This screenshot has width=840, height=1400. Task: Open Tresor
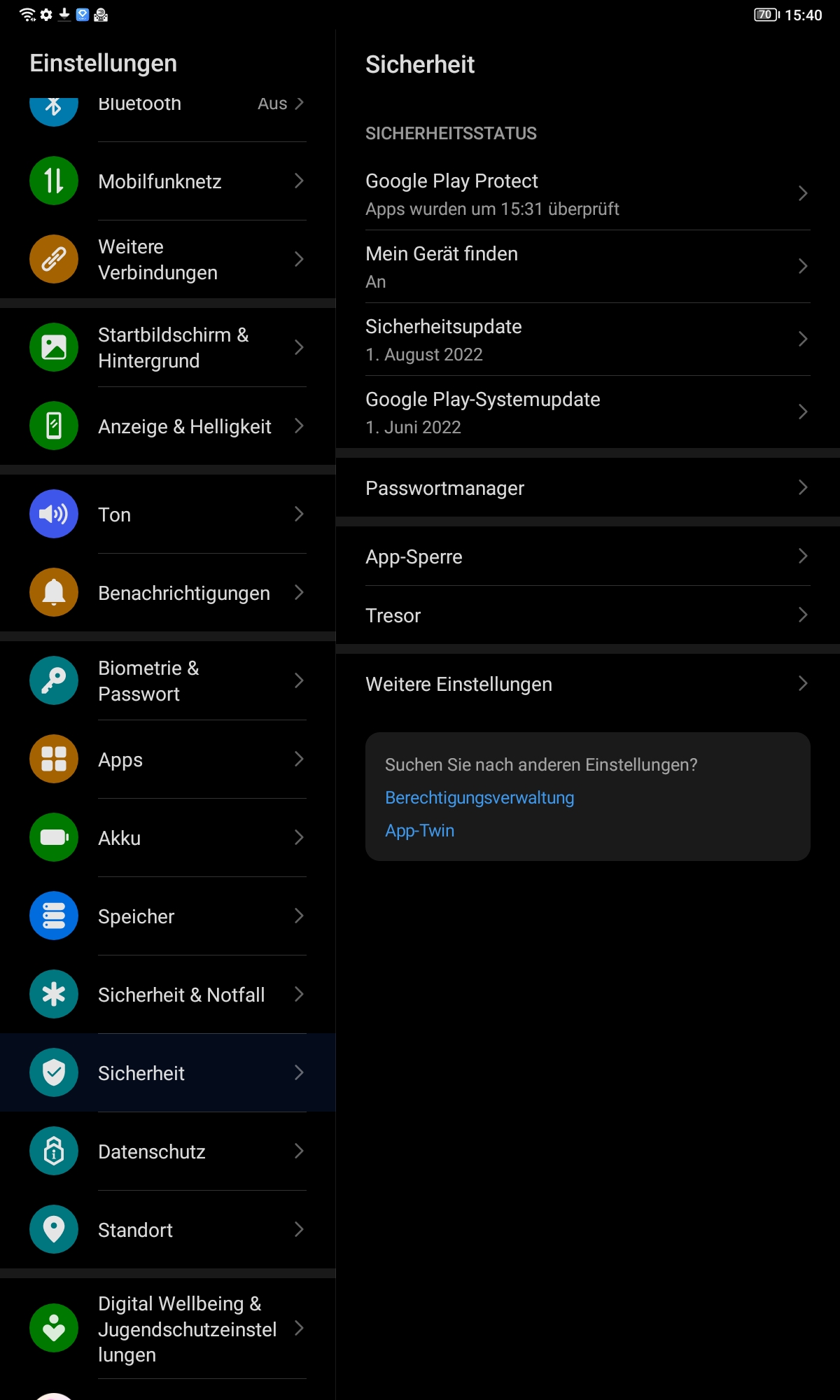587,615
